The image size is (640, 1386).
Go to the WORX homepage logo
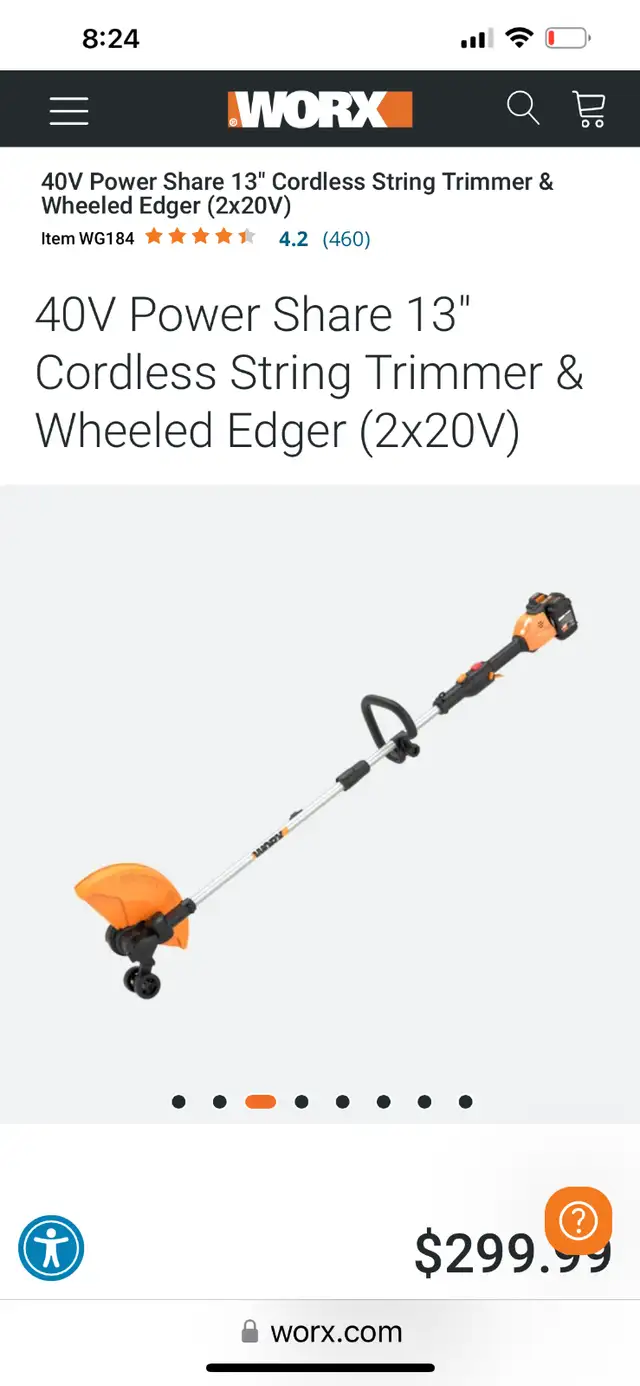point(320,109)
